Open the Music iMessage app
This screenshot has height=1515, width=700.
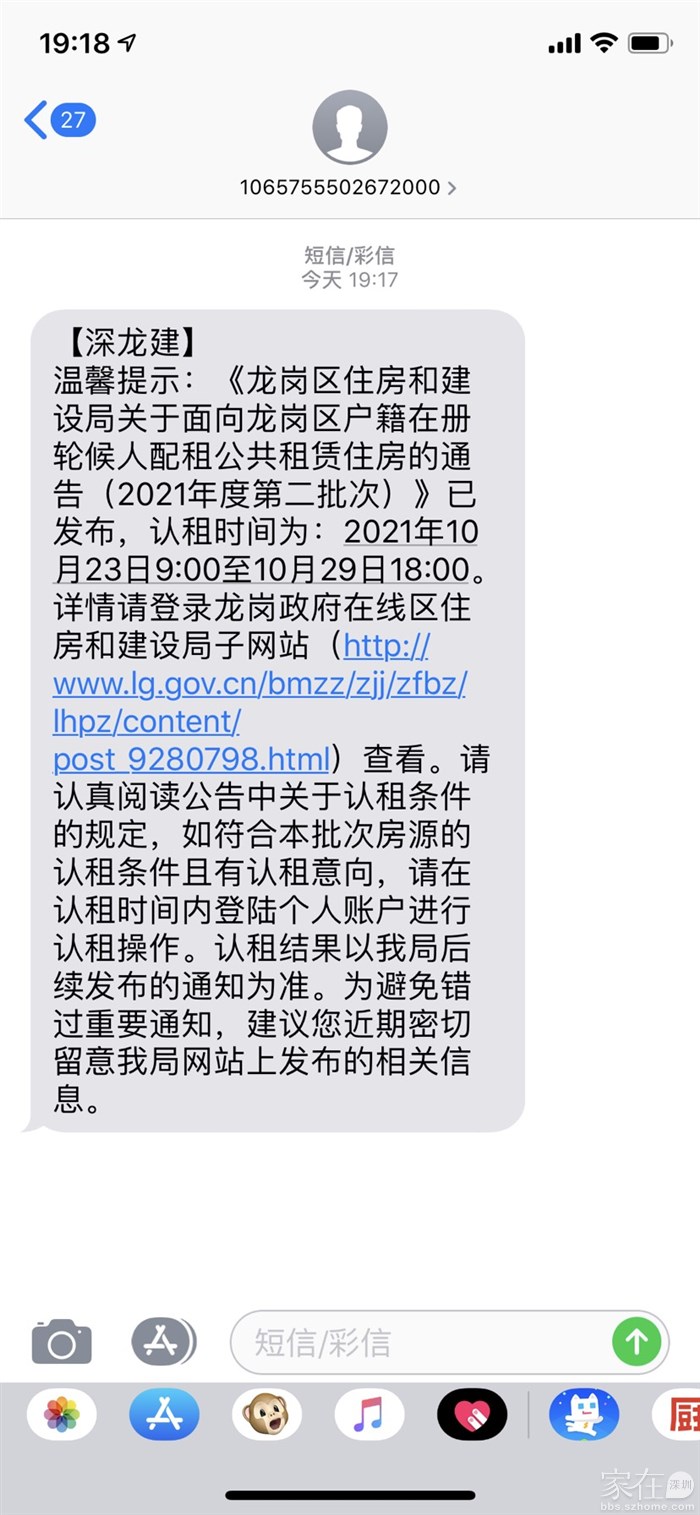[369, 1415]
